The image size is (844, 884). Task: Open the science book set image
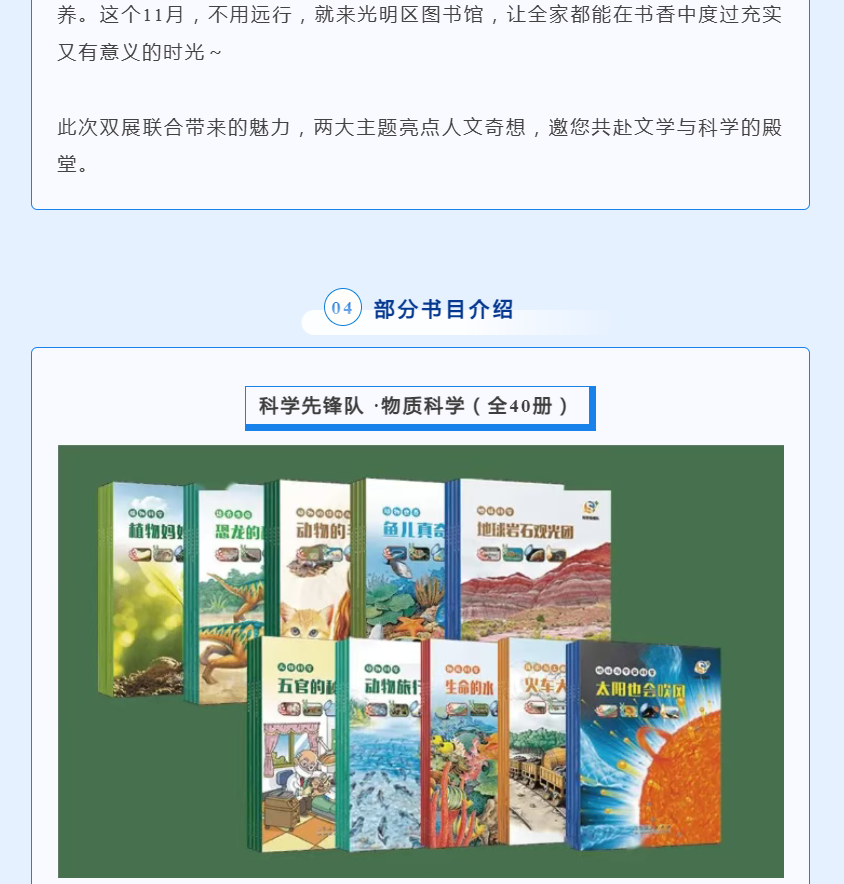click(420, 660)
